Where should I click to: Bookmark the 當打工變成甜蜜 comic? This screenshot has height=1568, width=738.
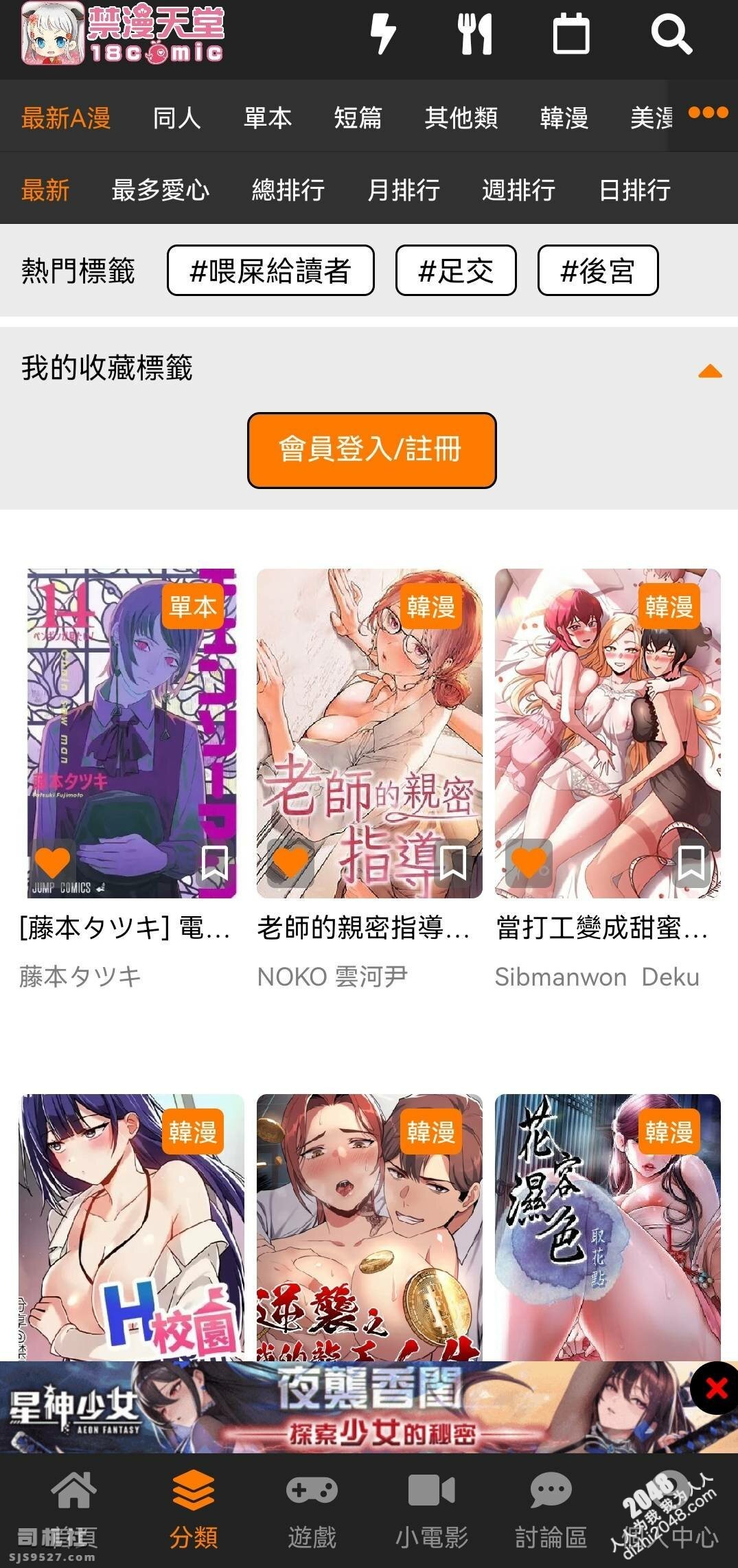click(x=691, y=863)
